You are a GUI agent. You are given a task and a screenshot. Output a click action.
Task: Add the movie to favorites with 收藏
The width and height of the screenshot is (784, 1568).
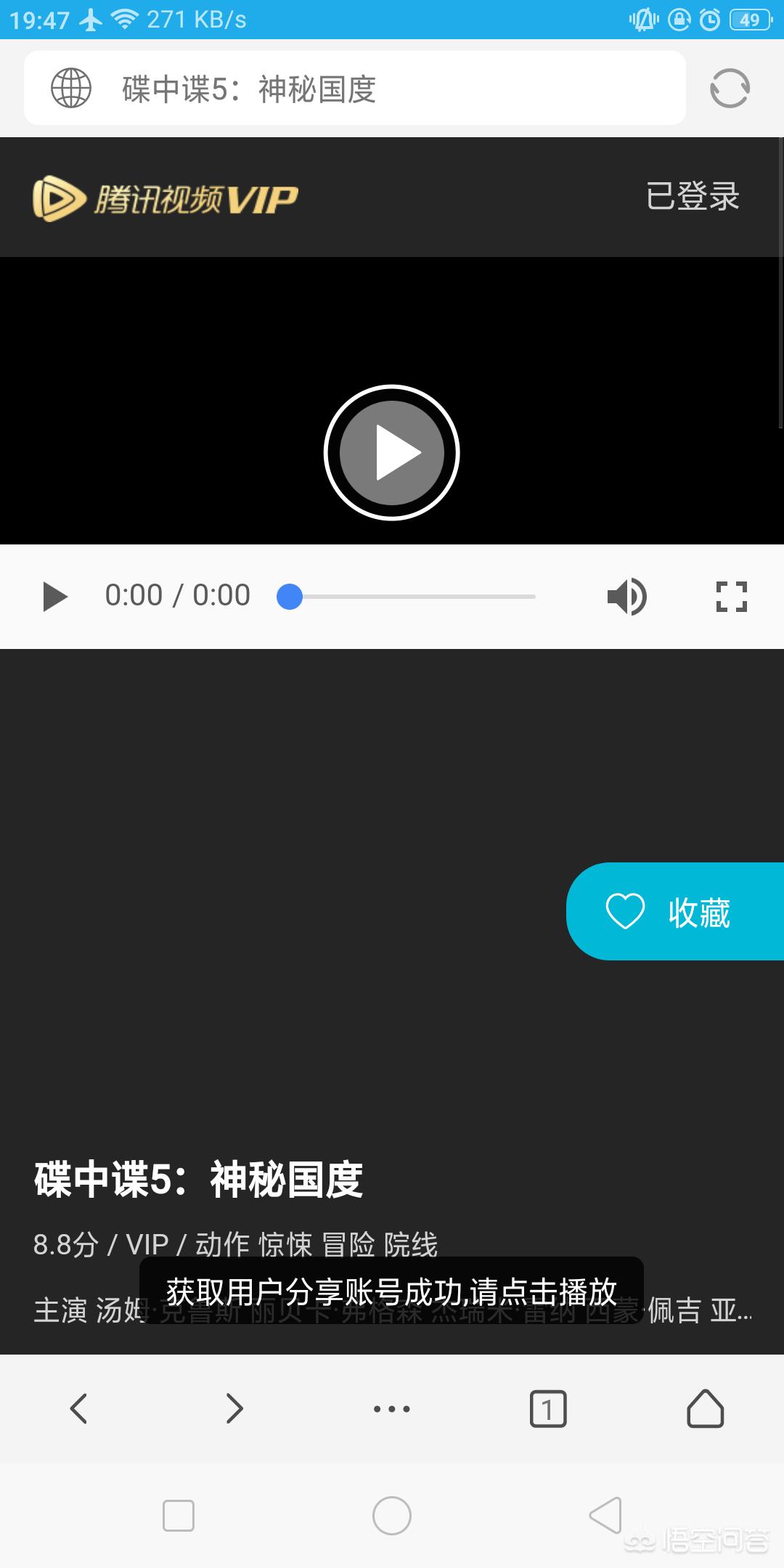pos(675,912)
